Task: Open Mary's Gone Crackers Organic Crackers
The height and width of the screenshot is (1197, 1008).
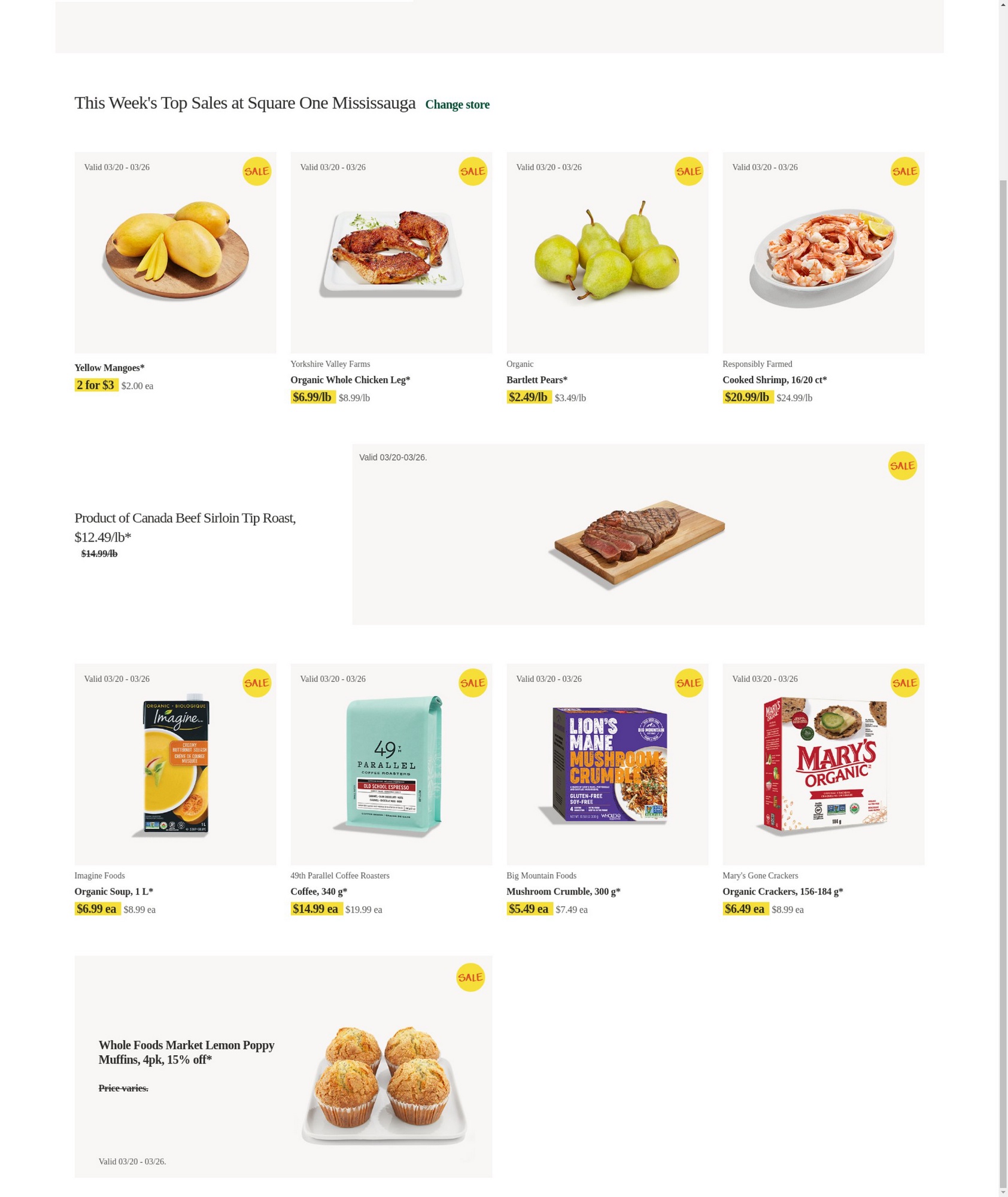Action: 823,764
